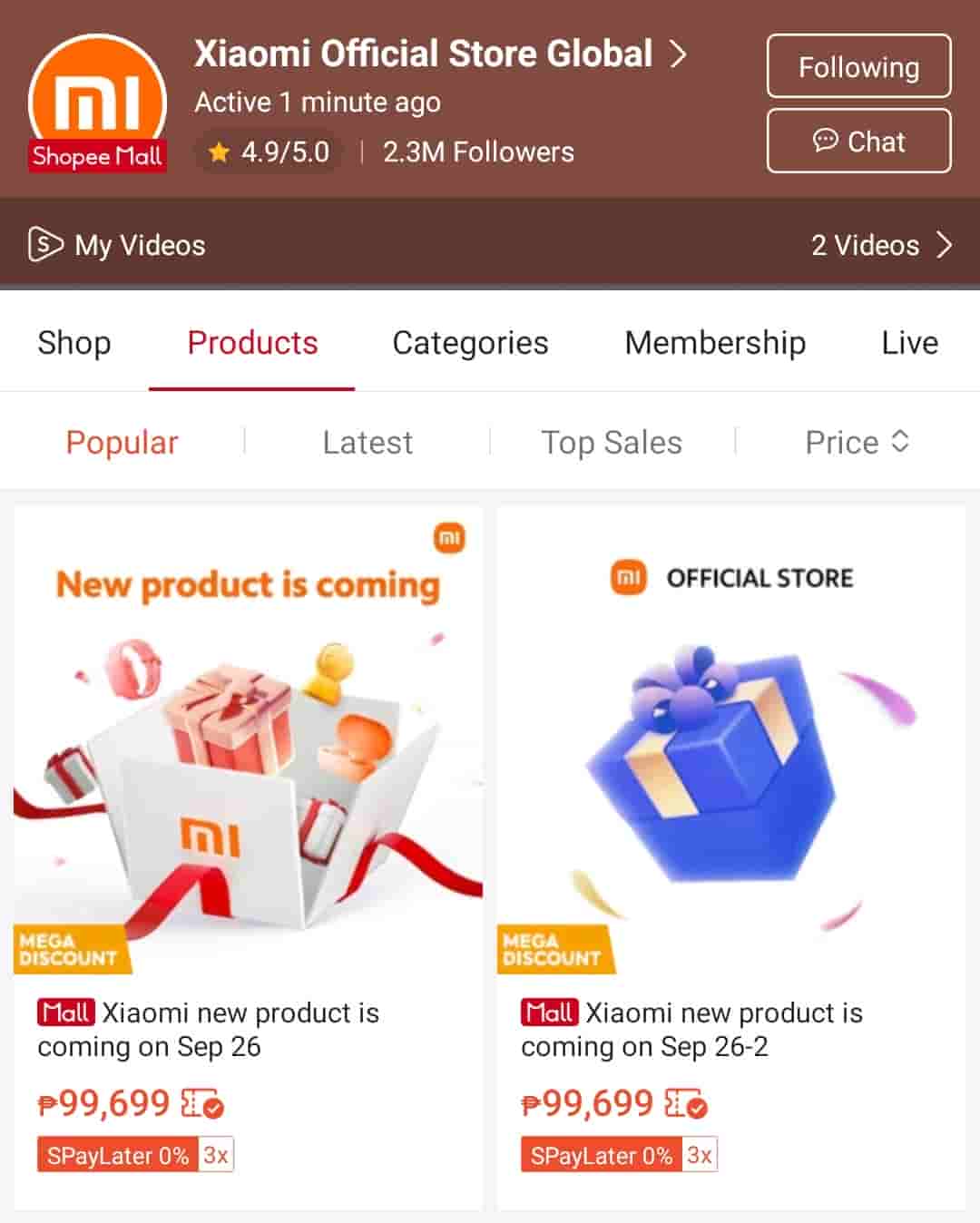
Task: Switch to the Shop tab
Action: pyautogui.click(x=74, y=343)
